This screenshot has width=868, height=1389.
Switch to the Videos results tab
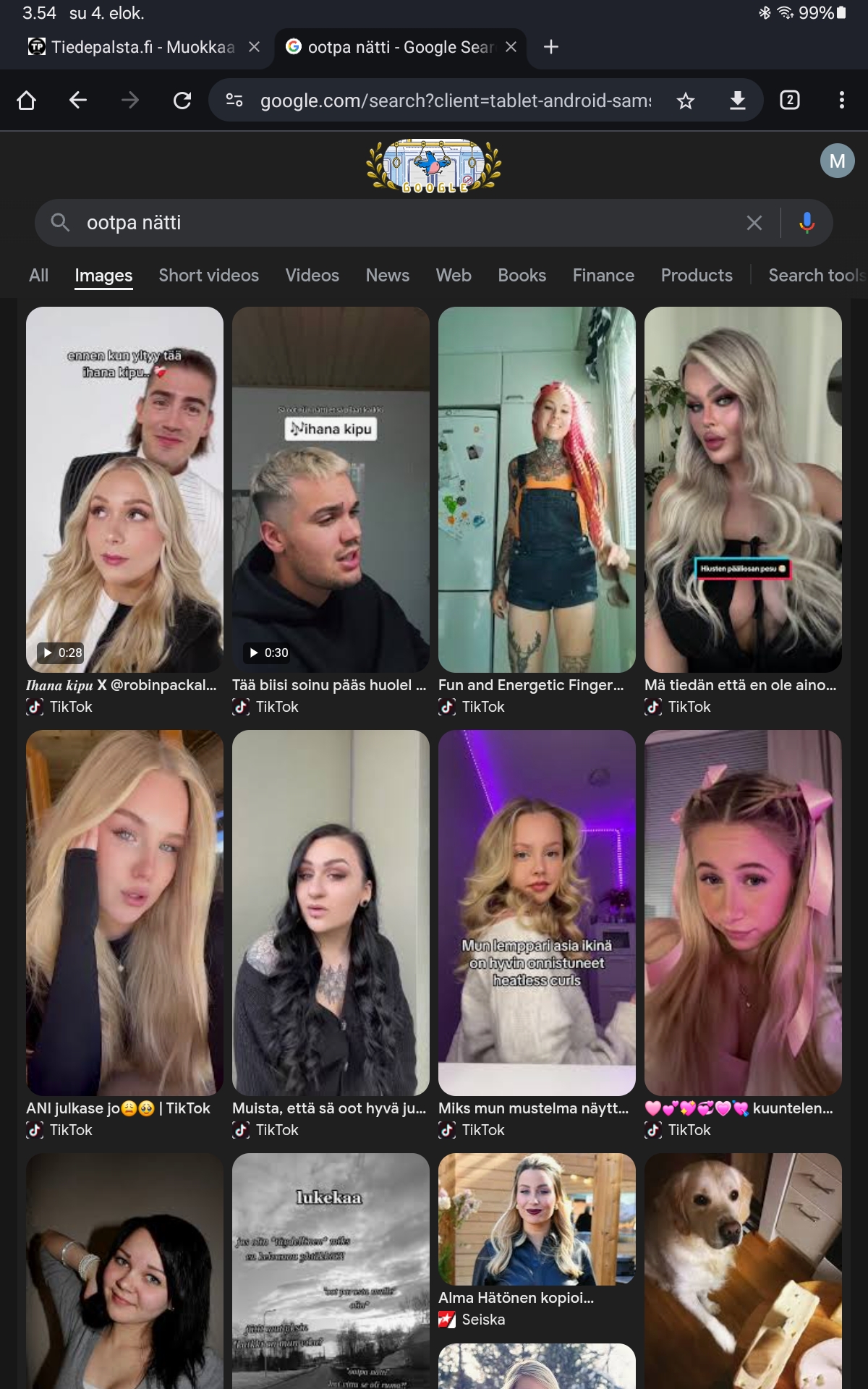(312, 276)
